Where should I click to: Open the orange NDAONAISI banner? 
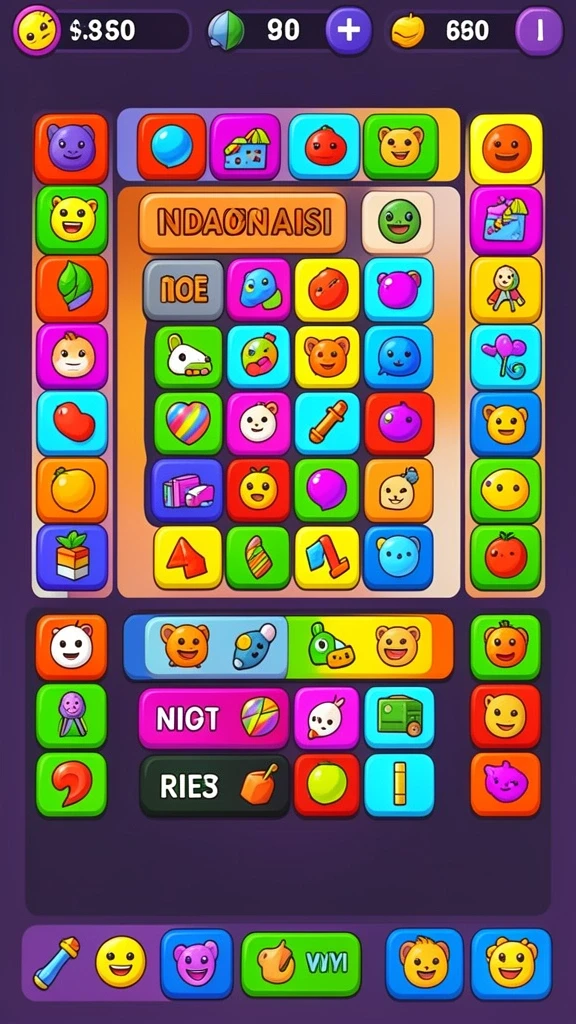pyautogui.click(x=242, y=223)
